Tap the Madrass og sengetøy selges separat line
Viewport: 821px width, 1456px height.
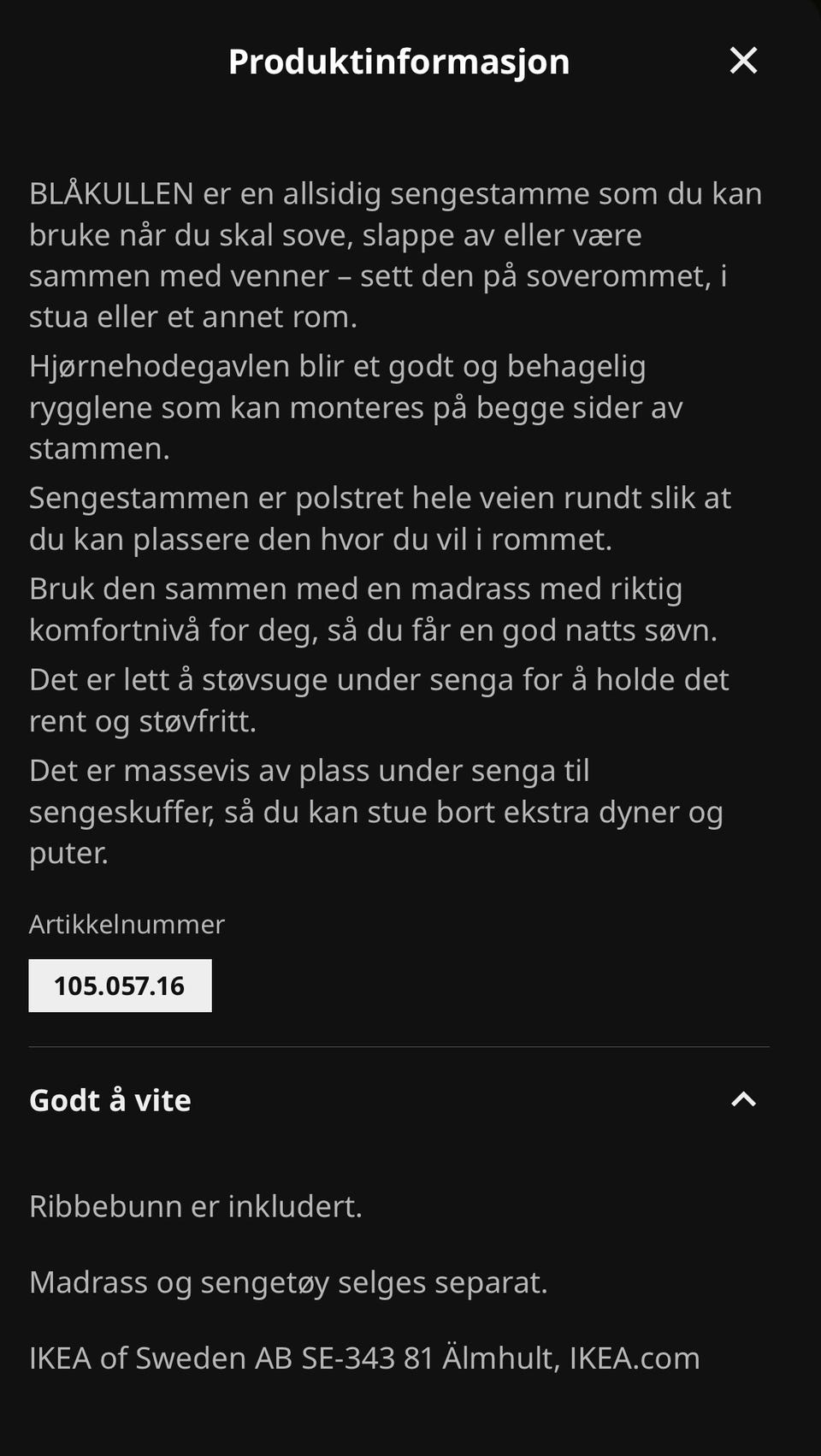point(287,1282)
